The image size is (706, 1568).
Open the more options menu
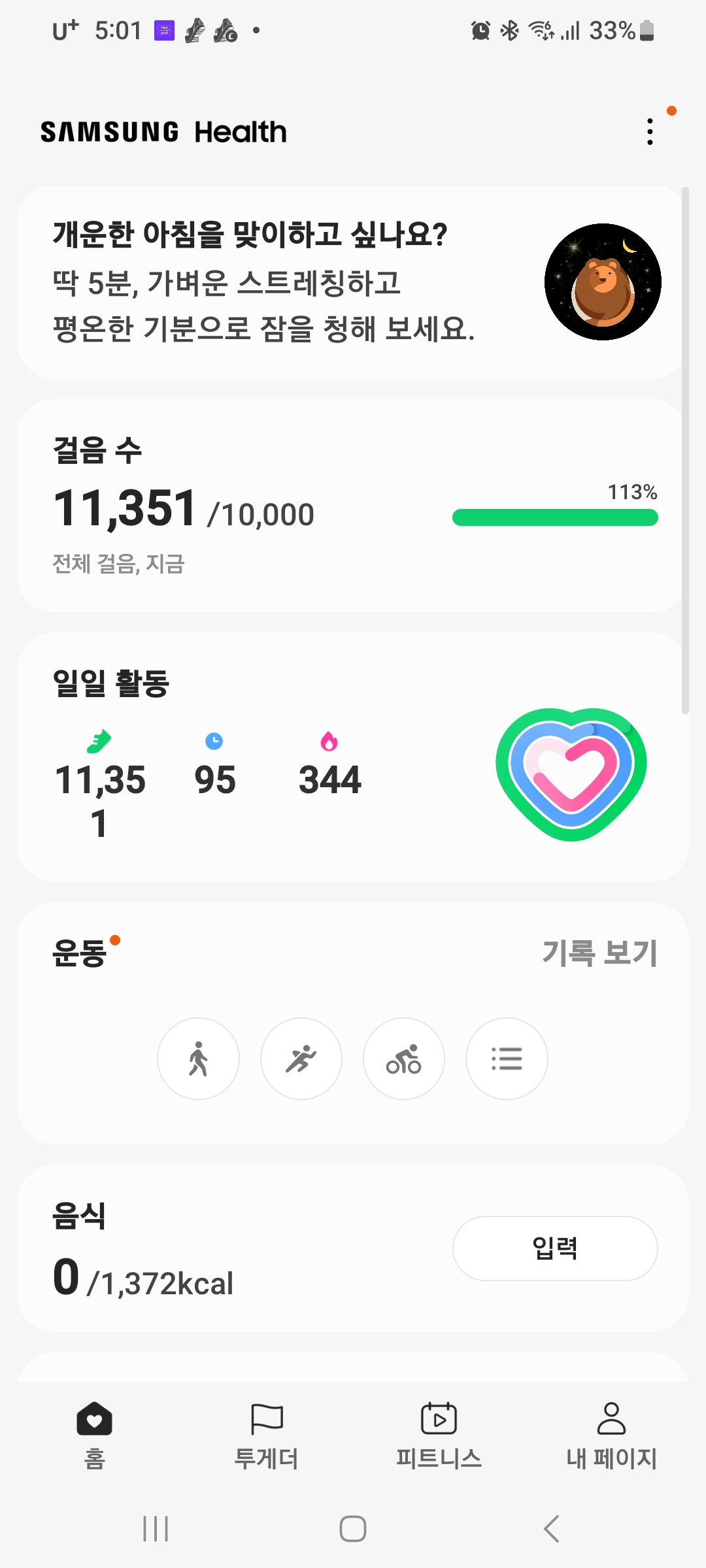pyautogui.click(x=650, y=132)
